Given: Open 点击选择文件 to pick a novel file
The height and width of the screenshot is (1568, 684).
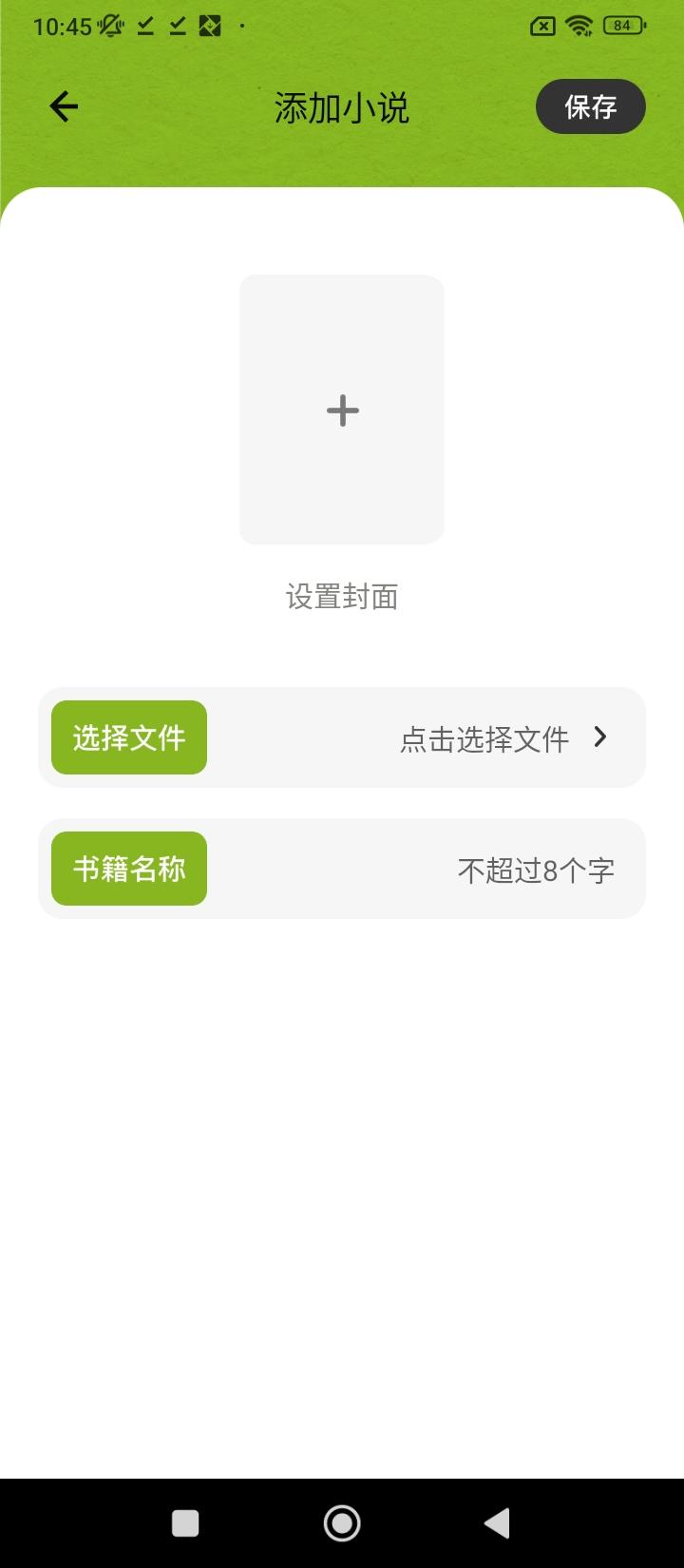Looking at the screenshot, I should point(484,737).
